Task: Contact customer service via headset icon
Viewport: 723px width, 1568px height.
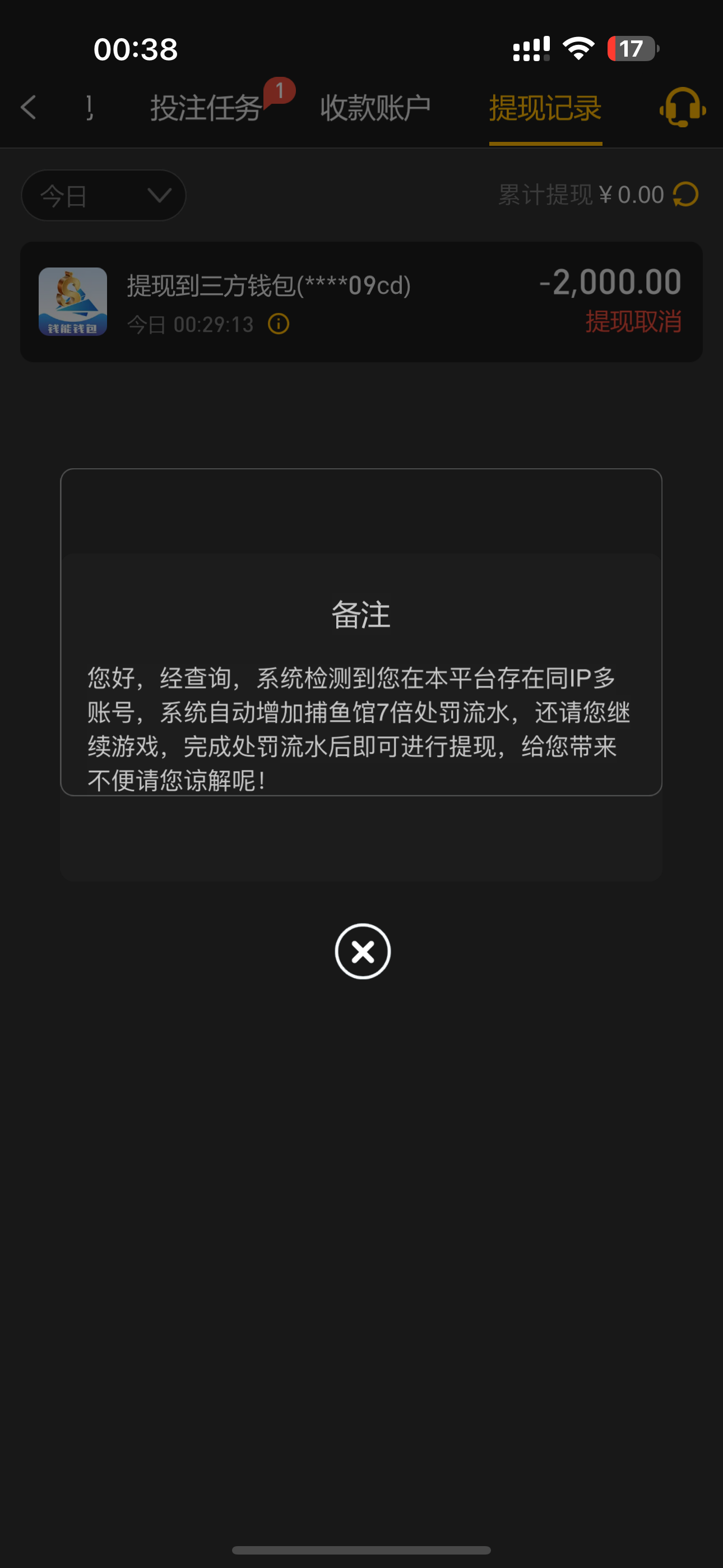Action: coord(682,108)
